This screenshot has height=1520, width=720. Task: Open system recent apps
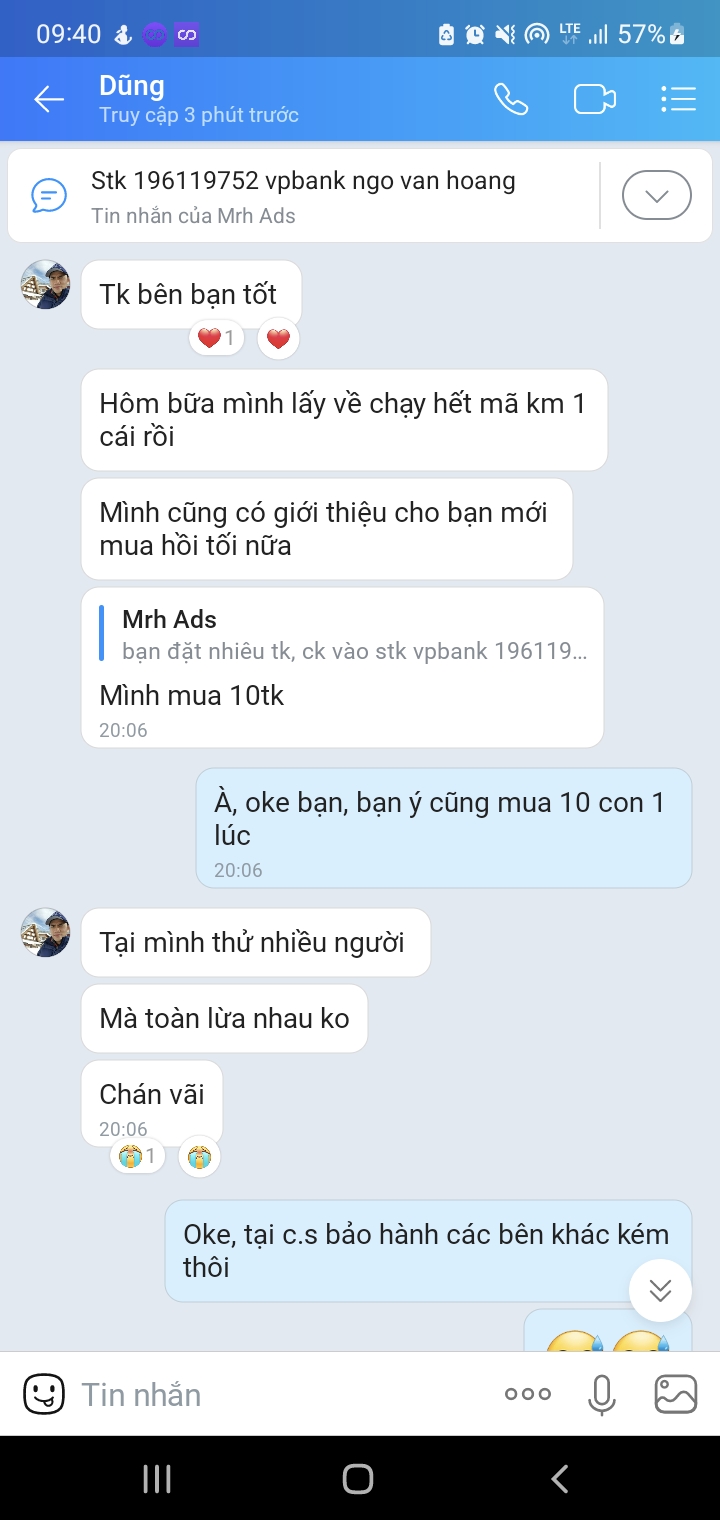tap(157, 1478)
